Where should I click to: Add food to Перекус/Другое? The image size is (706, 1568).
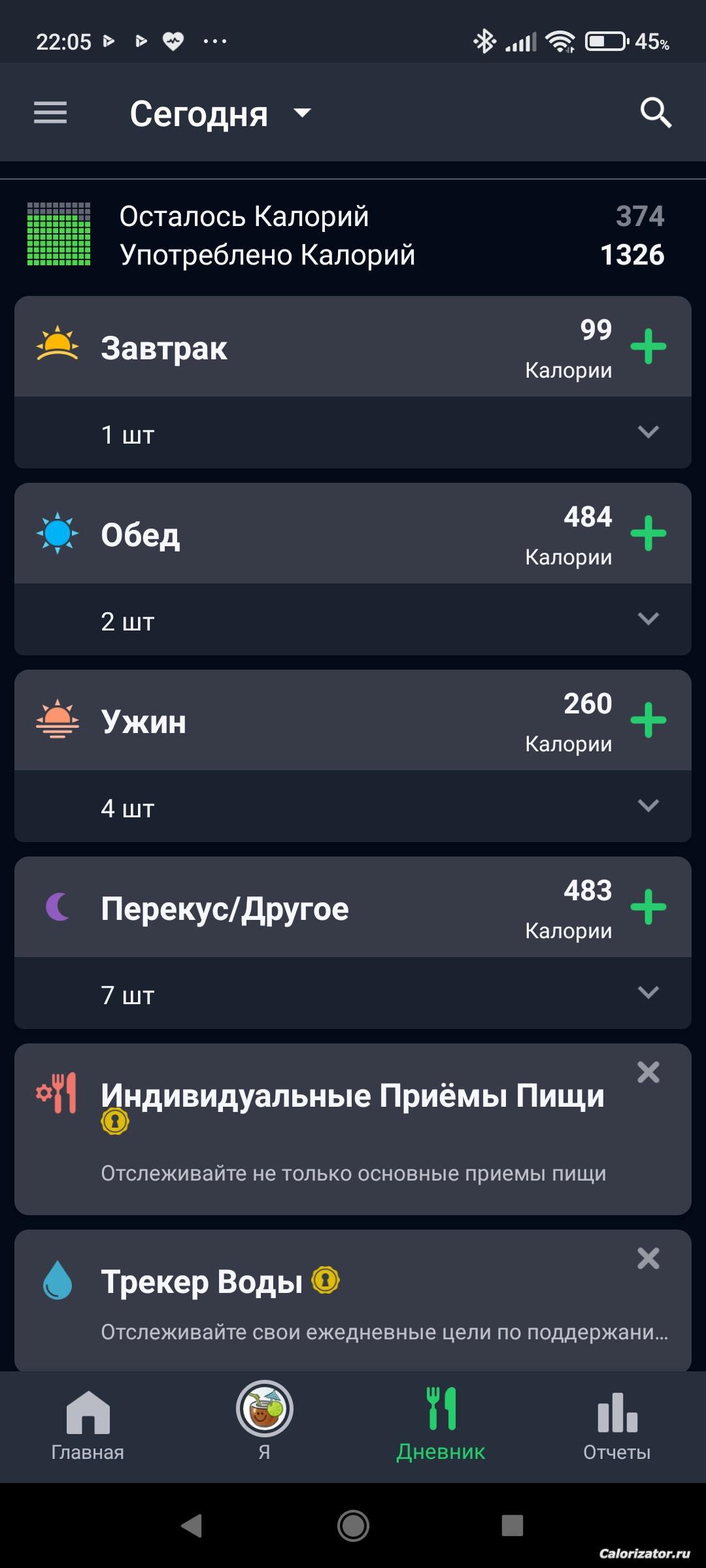648,907
